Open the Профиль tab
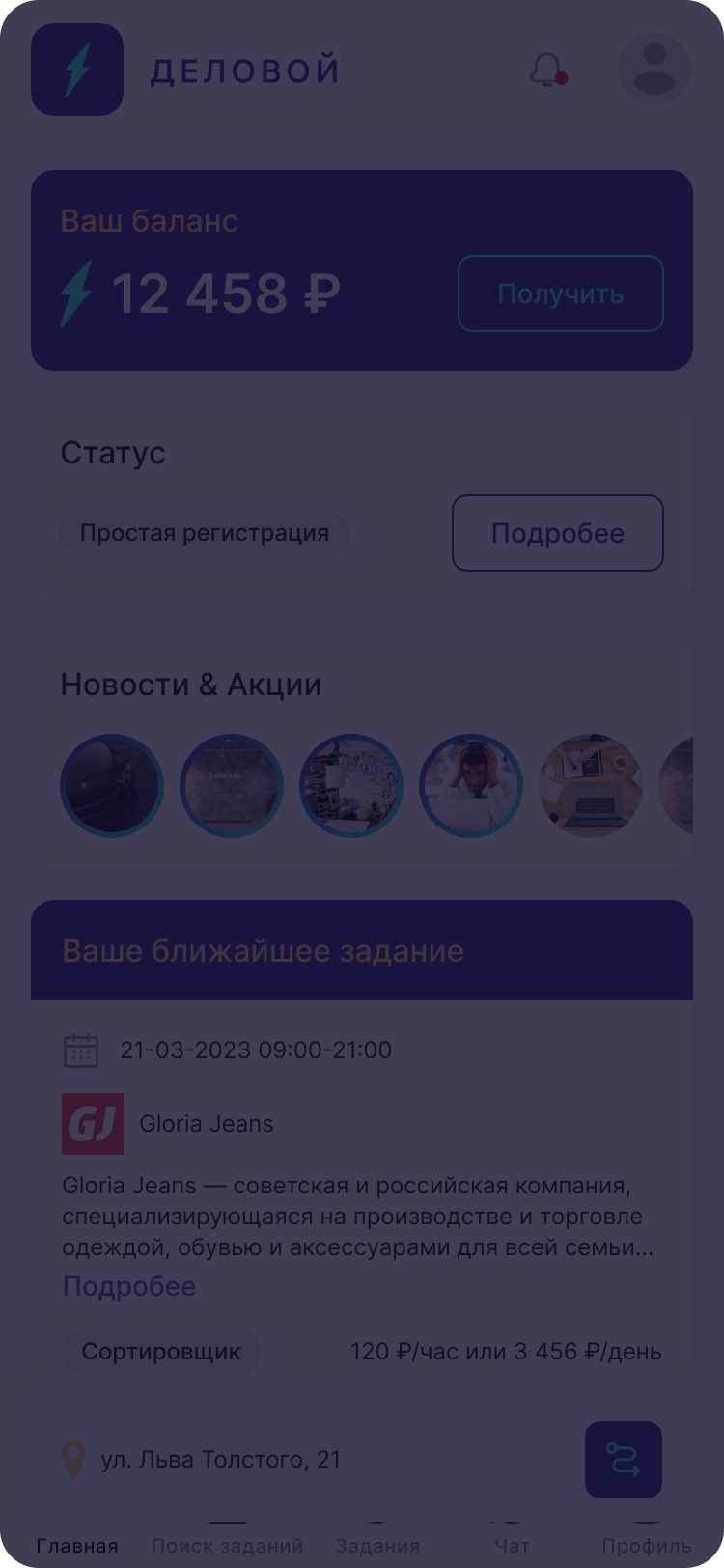This screenshot has width=724, height=1568. [646, 1543]
